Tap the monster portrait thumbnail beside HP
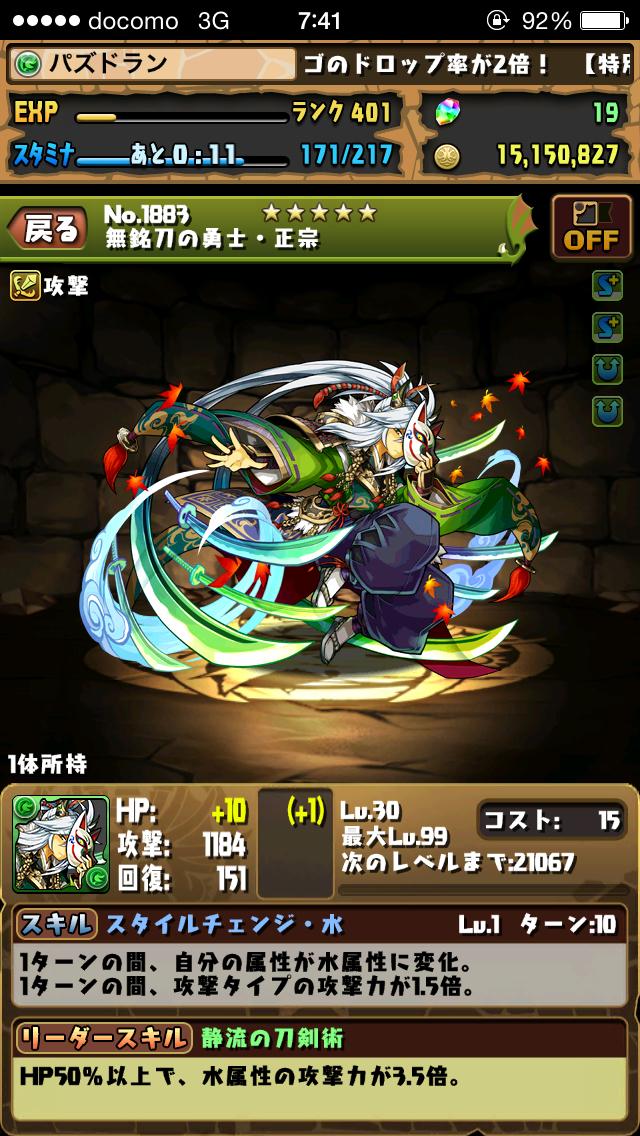This screenshot has width=640, height=1136. [61, 845]
